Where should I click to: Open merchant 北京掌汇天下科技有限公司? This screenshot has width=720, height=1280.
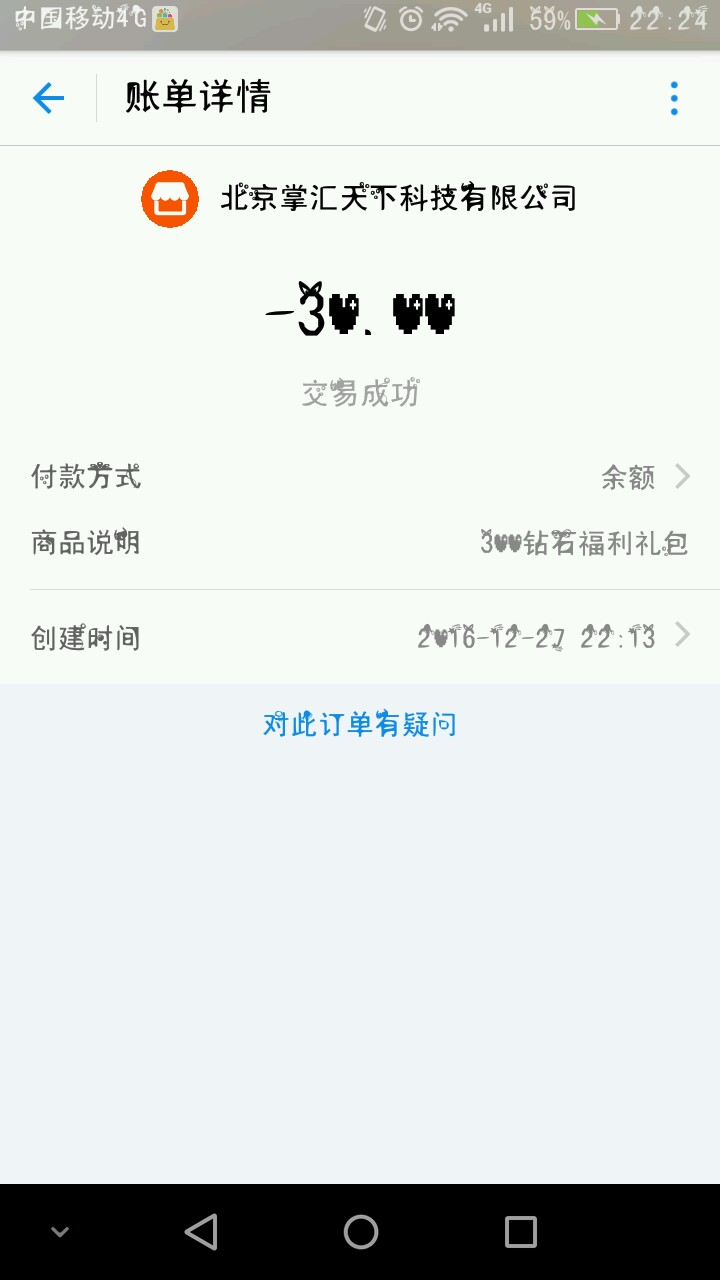coord(360,198)
